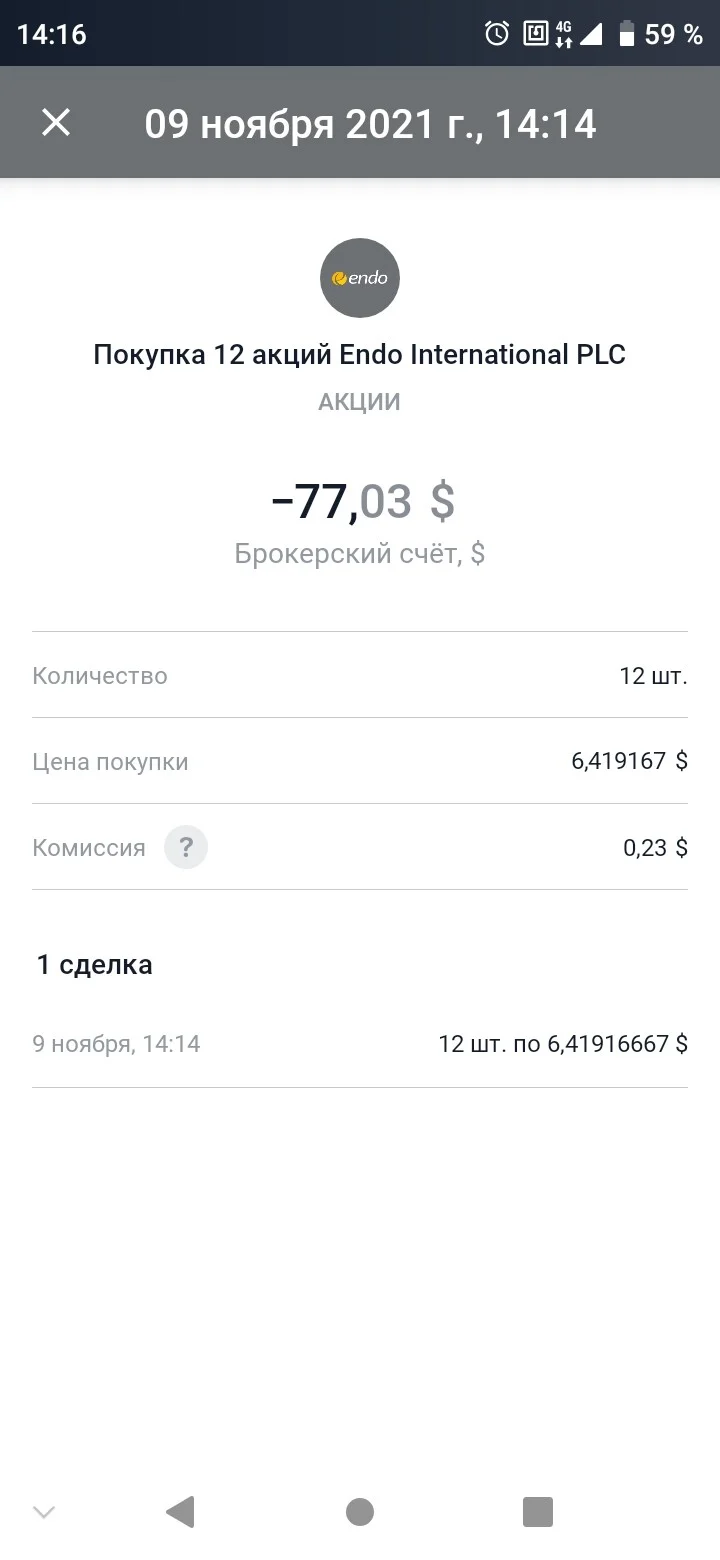The width and height of the screenshot is (720, 1560).
Task: Go to the home screen
Action: pyautogui.click(x=360, y=1511)
